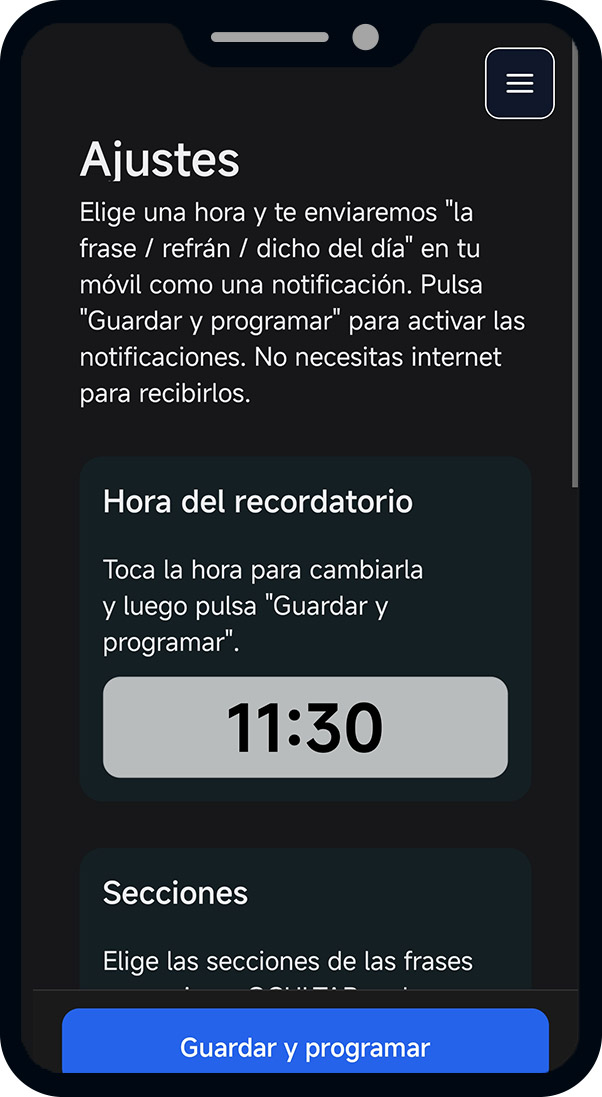The height and width of the screenshot is (1097, 602).
Task: Tap Guardar y programar button
Action: [305, 1045]
